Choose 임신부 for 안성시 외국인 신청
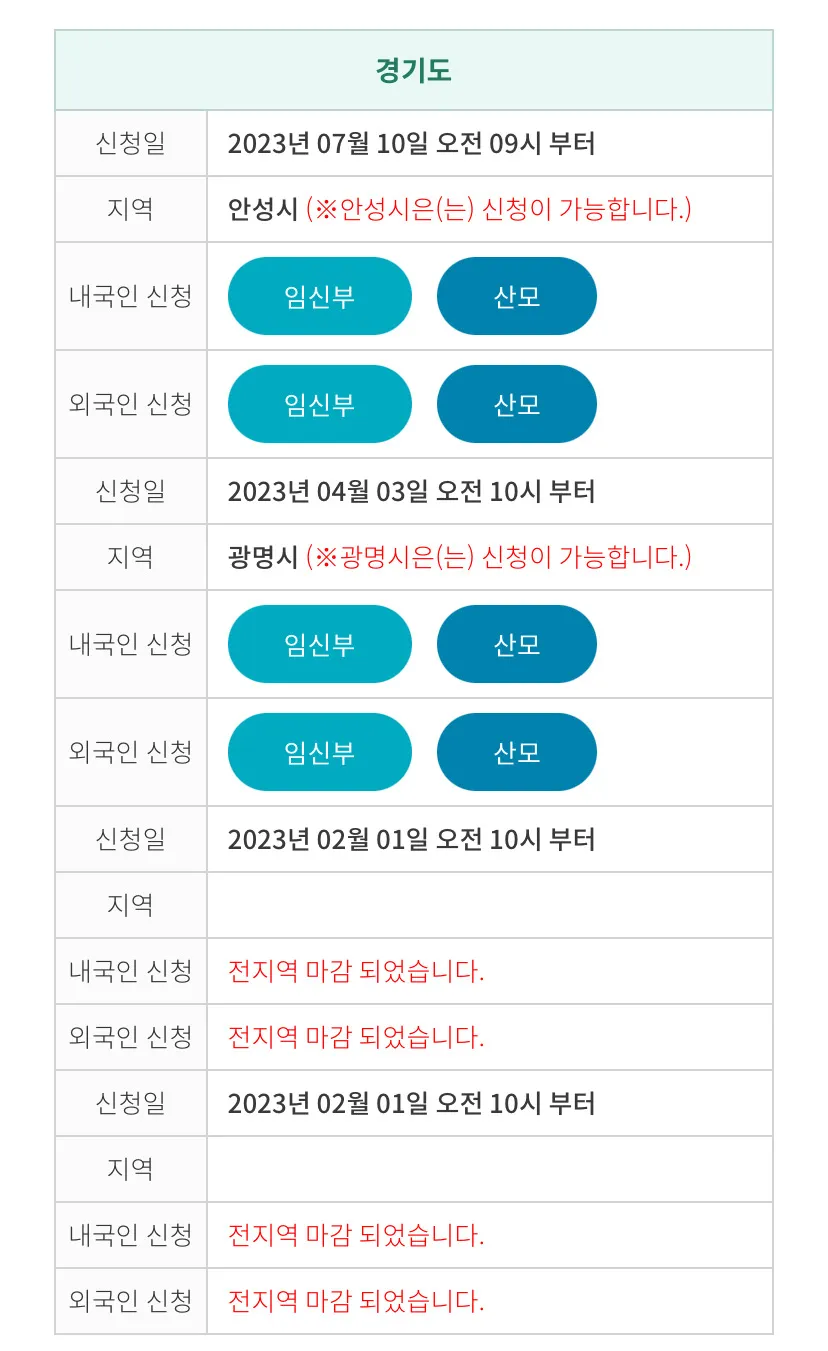Viewport: 828px width, 1351px height. [320, 404]
